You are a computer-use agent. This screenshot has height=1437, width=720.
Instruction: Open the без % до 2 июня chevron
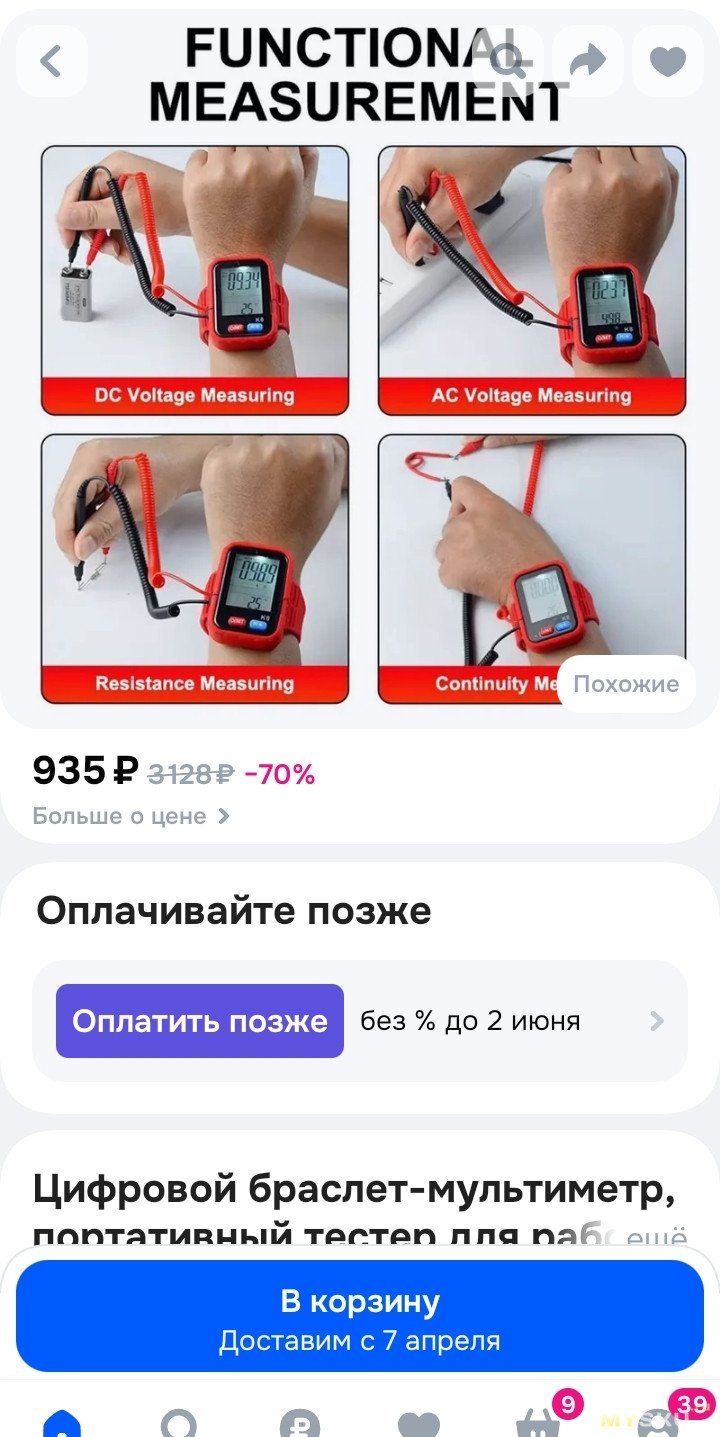tap(657, 1021)
